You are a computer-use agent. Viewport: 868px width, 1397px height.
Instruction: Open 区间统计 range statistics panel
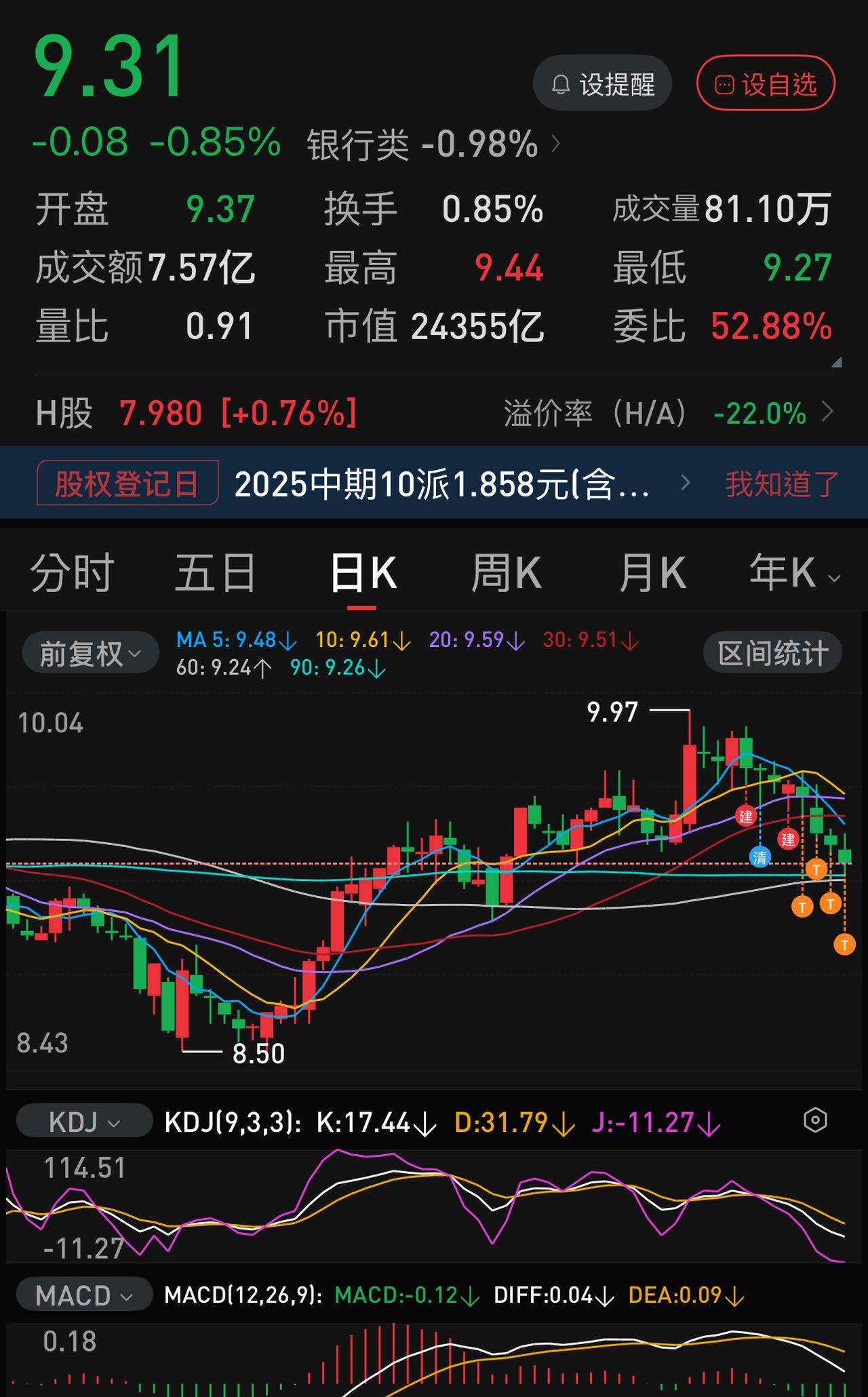[772, 652]
